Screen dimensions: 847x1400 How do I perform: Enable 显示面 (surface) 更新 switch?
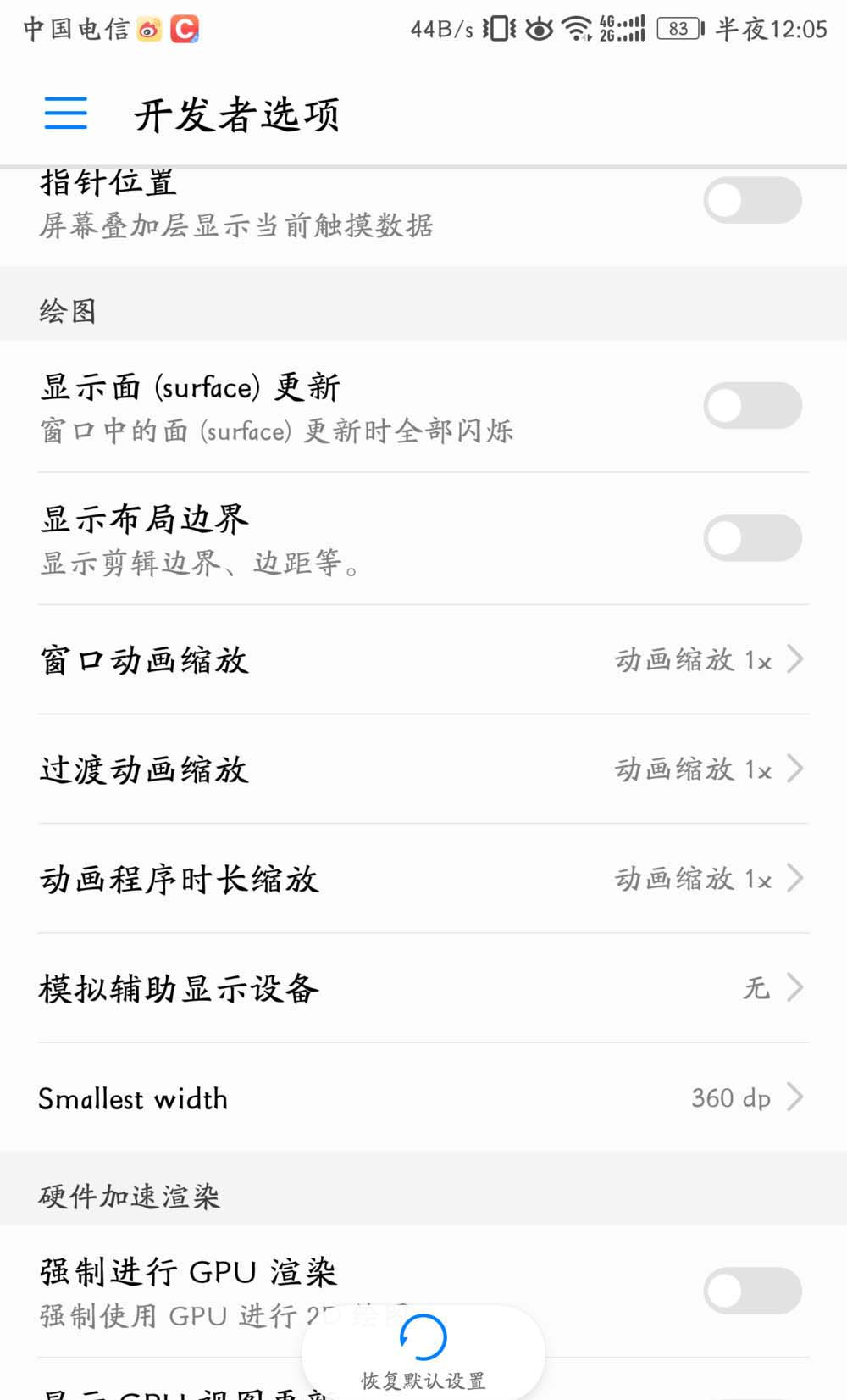click(x=752, y=406)
